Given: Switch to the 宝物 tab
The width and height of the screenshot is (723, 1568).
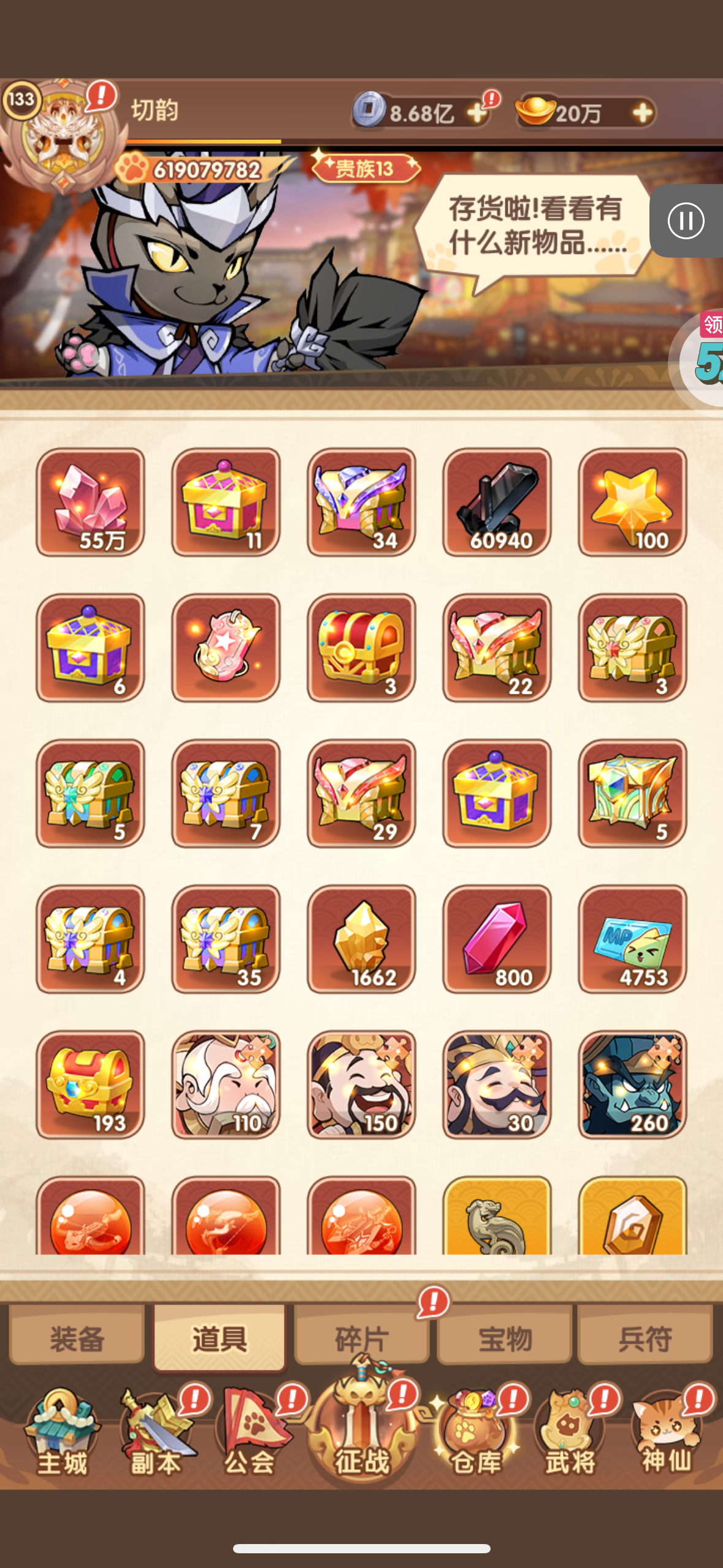Looking at the screenshot, I should (504, 1338).
